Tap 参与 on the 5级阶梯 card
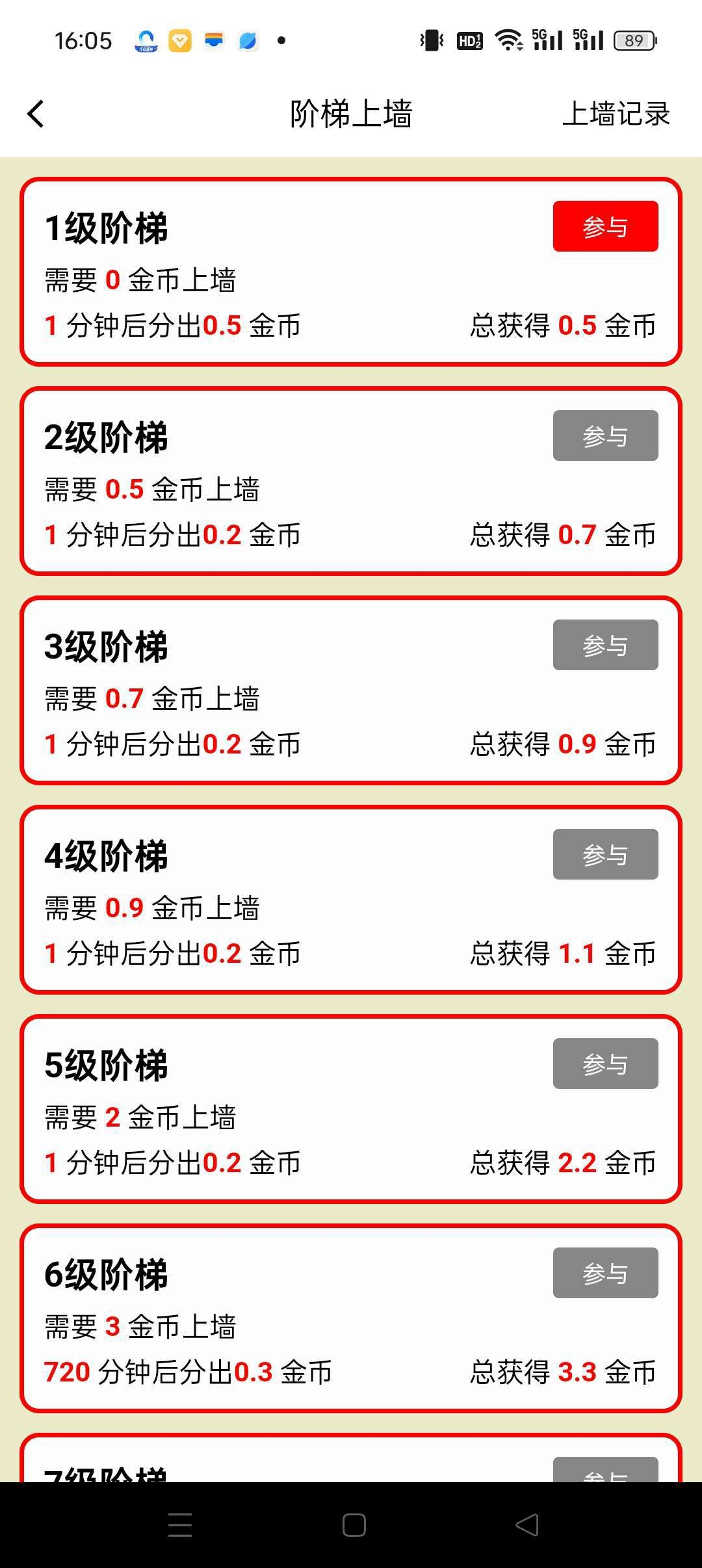The image size is (702, 1568). [604, 1064]
